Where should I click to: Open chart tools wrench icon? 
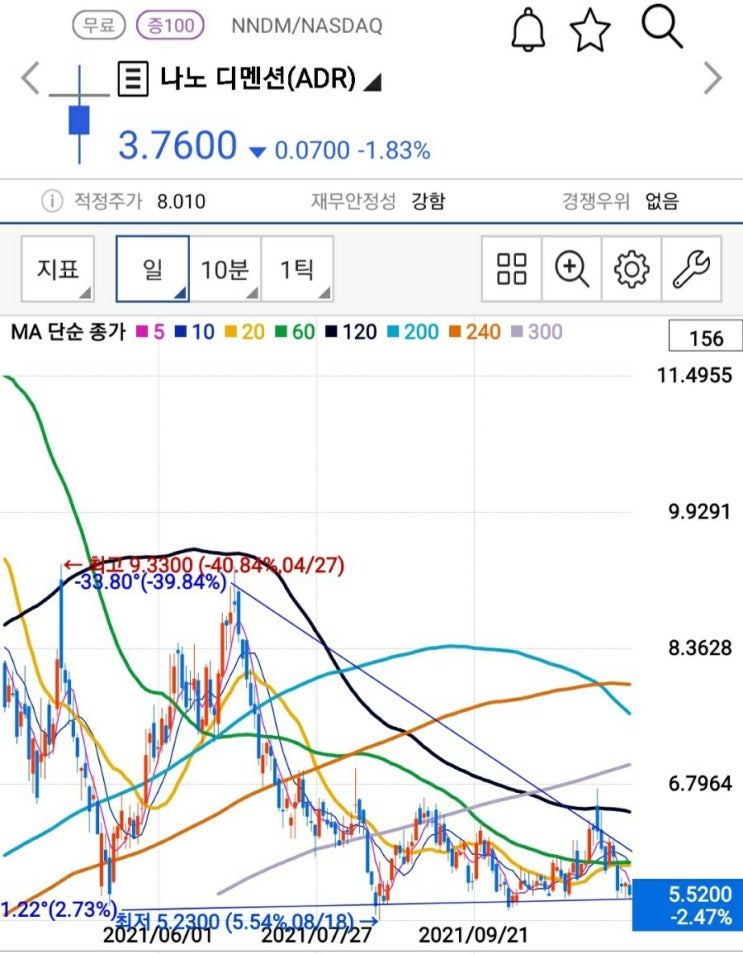click(x=694, y=269)
